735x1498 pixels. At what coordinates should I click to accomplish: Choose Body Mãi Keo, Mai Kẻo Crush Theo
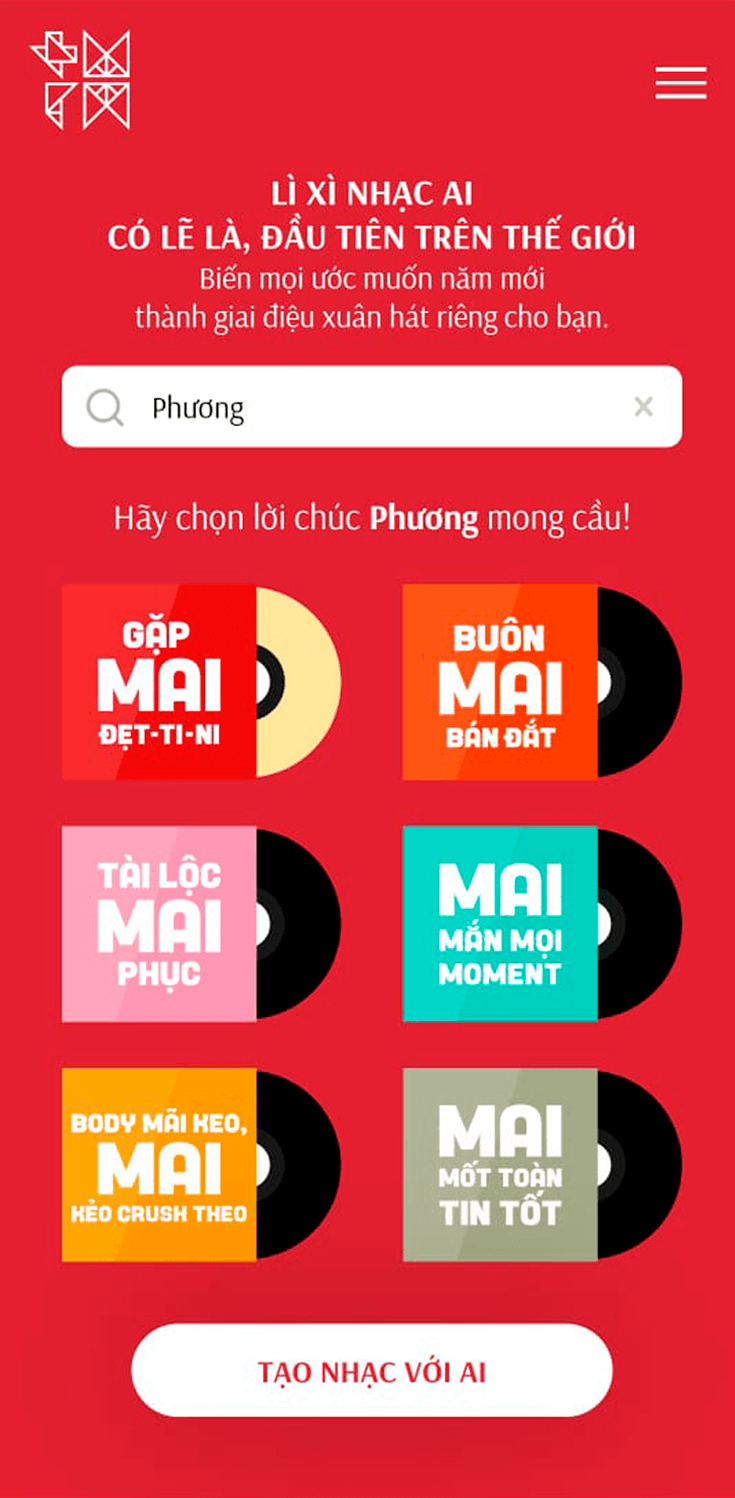click(160, 1165)
